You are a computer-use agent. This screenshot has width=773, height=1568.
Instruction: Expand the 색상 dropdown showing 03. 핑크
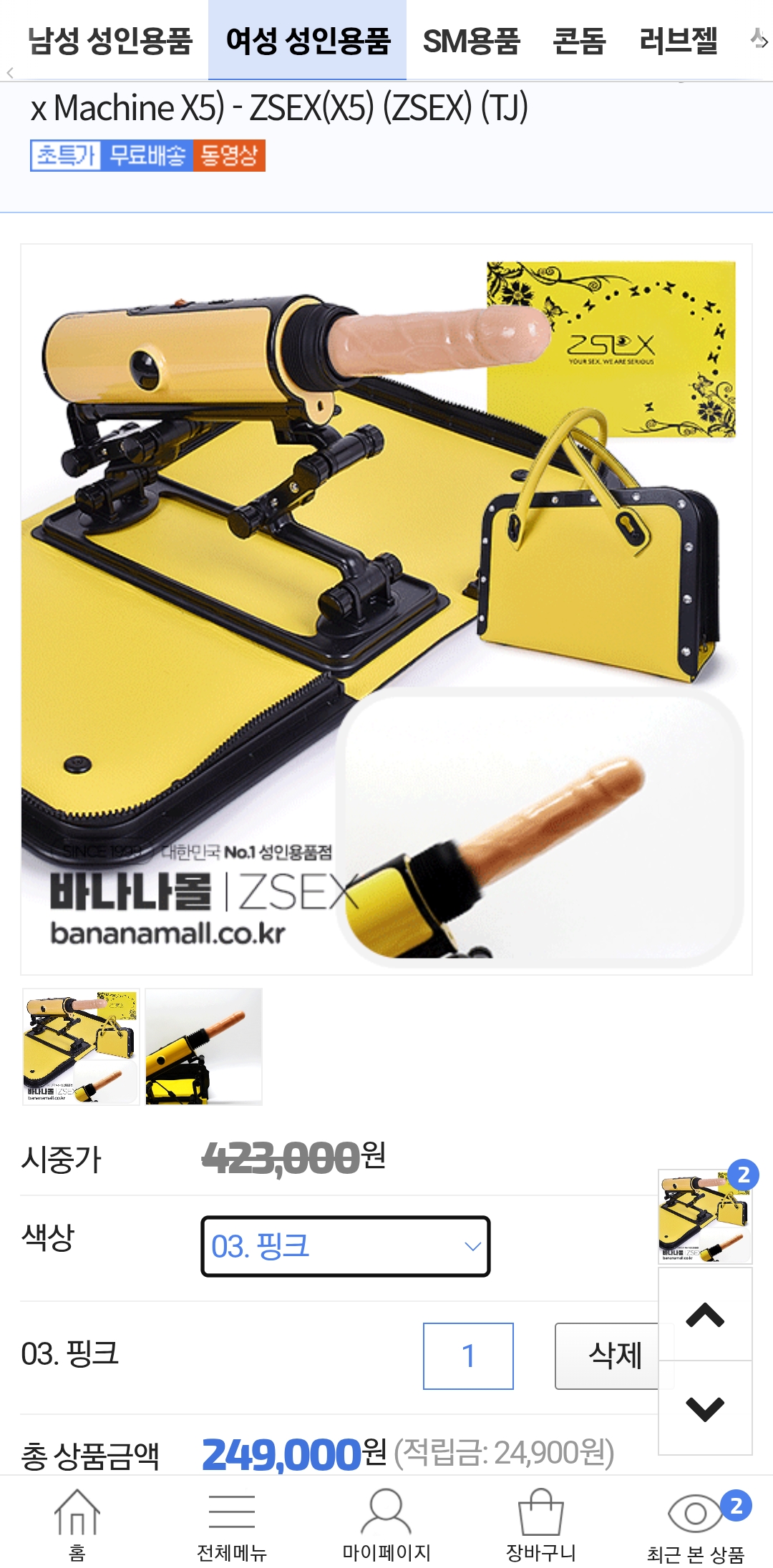click(346, 1246)
